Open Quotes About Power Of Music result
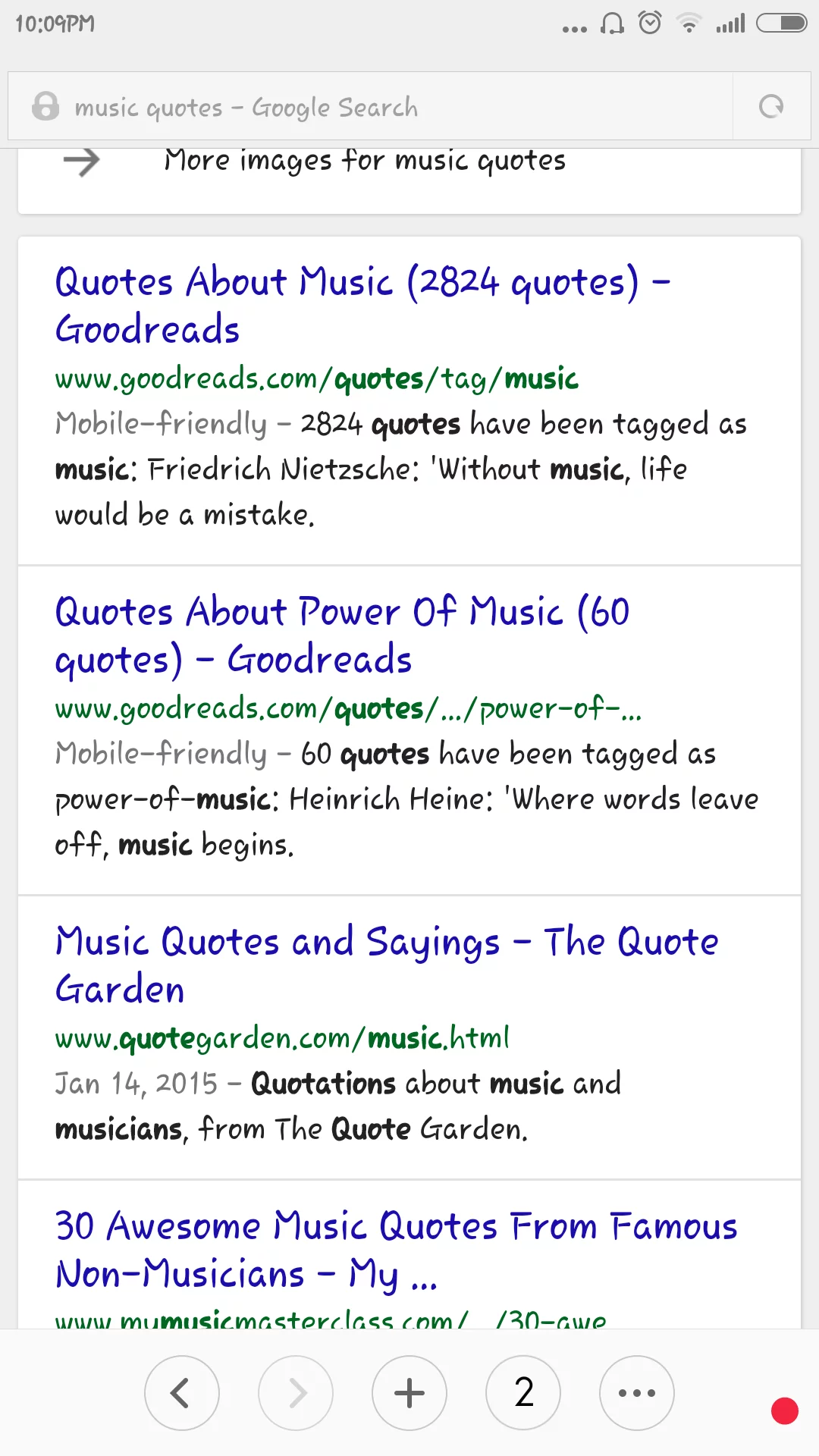Image resolution: width=819 pixels, height=1456 pixels. pos(341,635)
